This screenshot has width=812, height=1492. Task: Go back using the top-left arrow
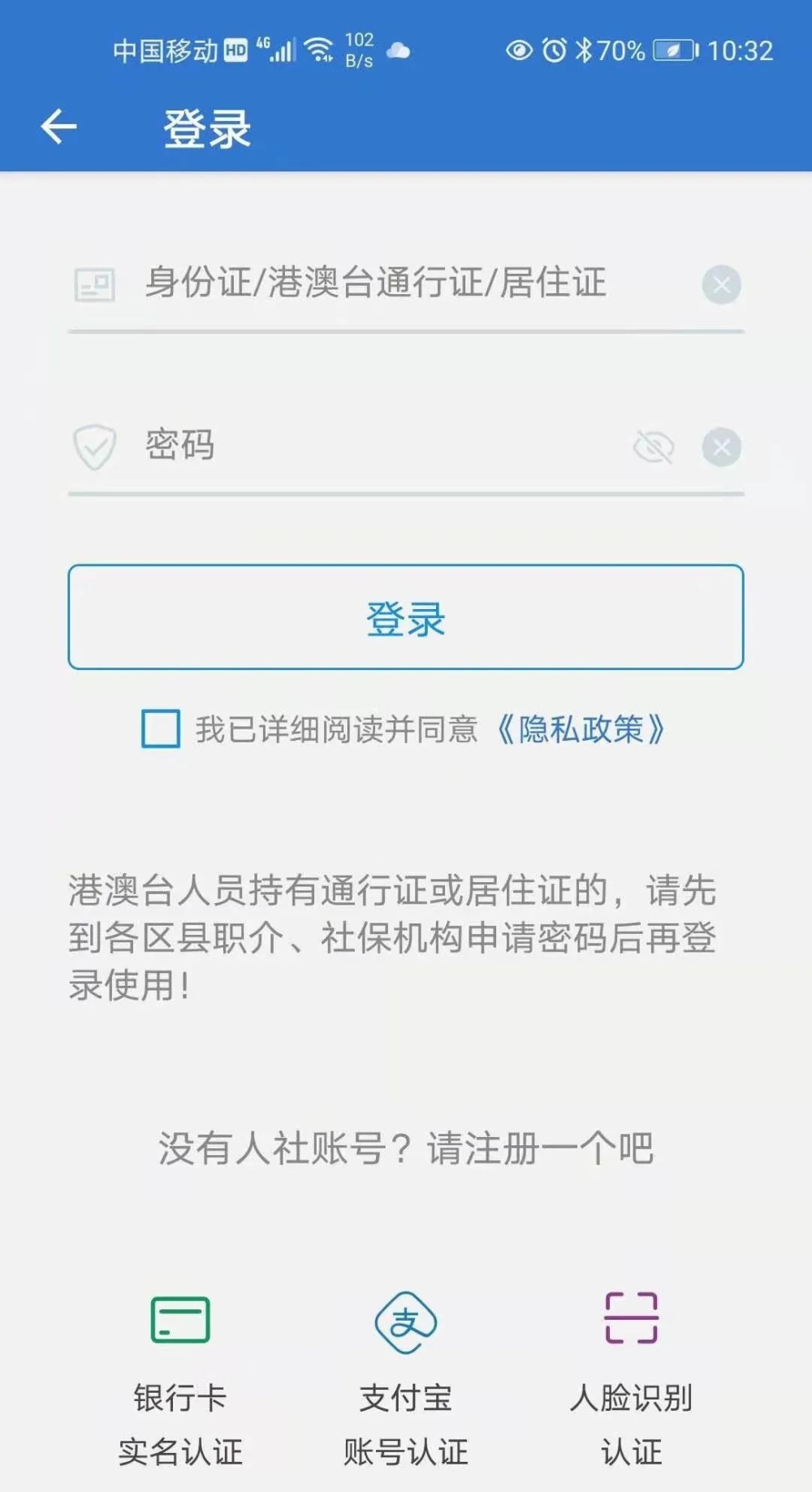(58, 128)
